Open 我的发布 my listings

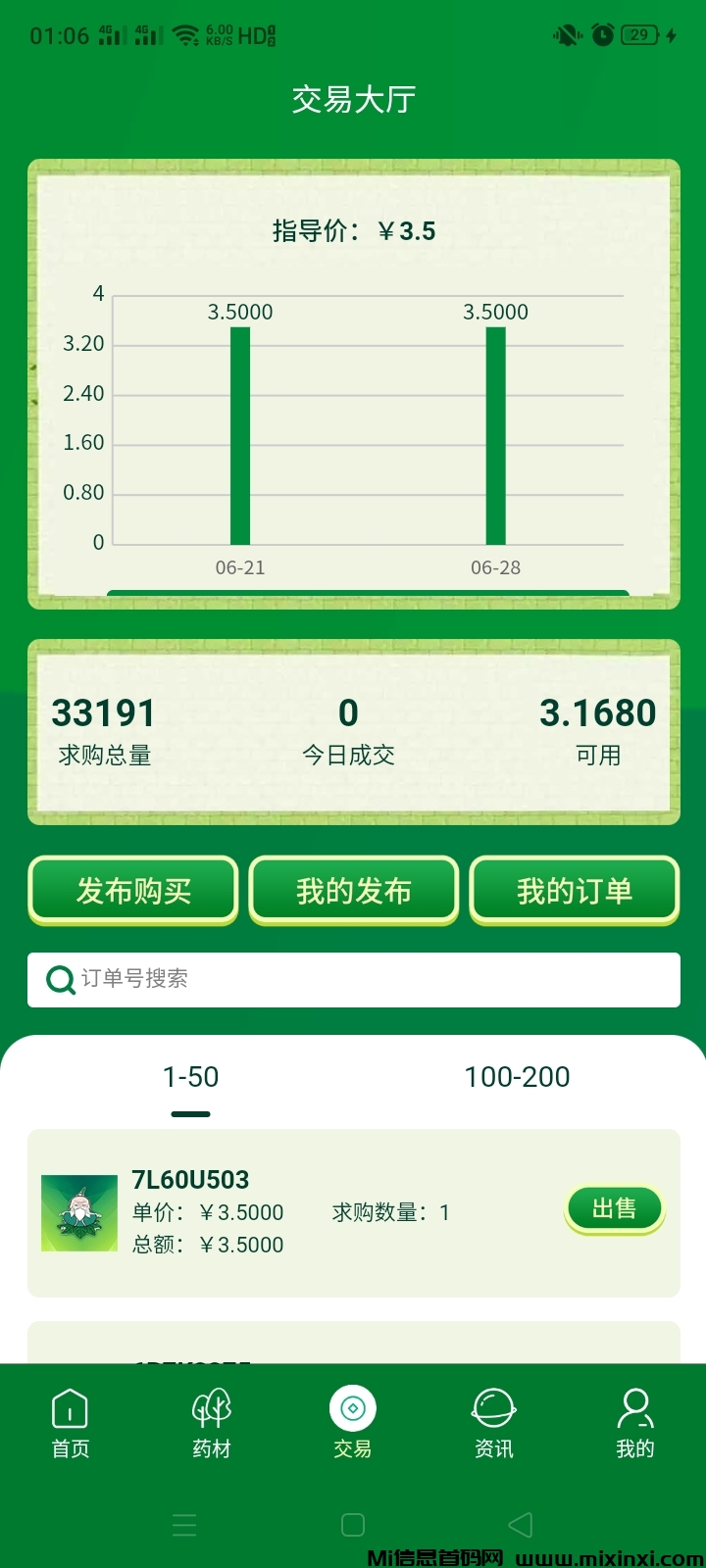coord(354,890)
